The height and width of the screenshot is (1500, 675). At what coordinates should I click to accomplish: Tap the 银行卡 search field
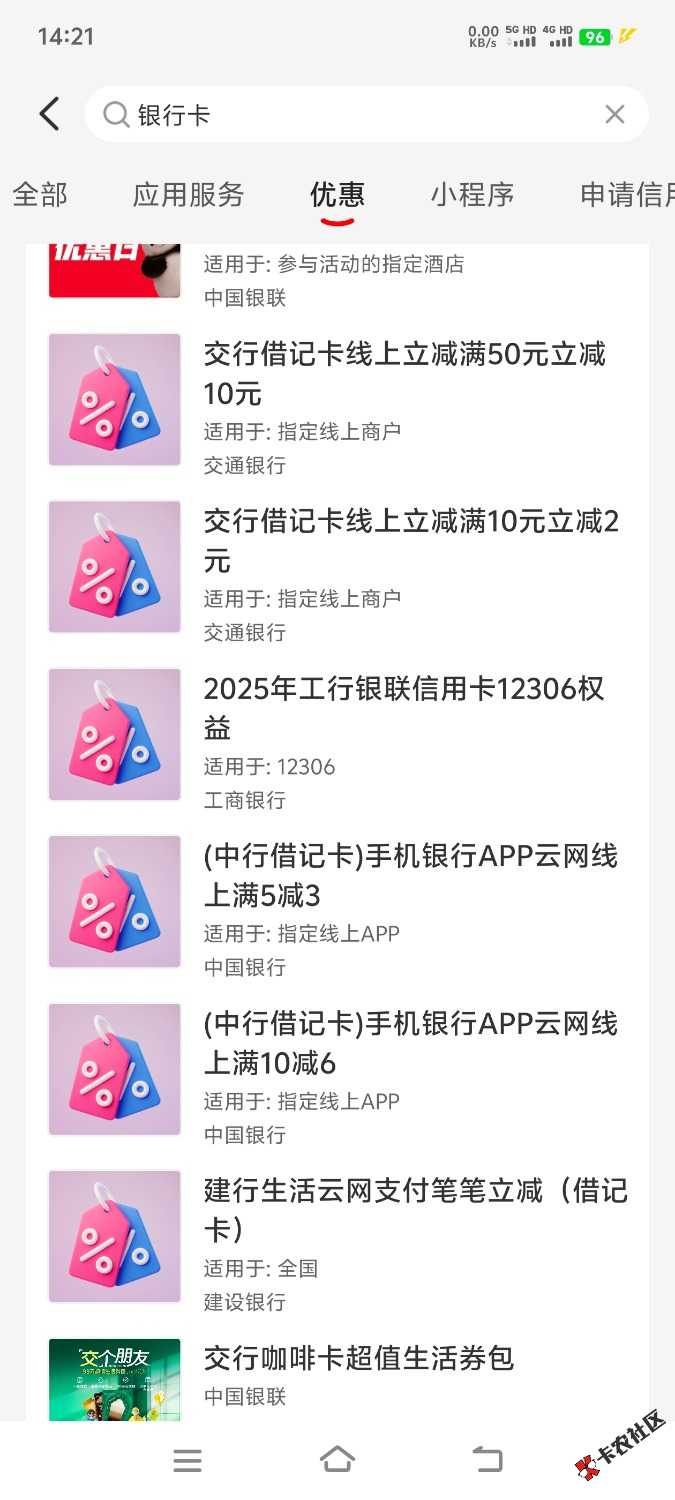pyautogui.click(x=350, y=115)
